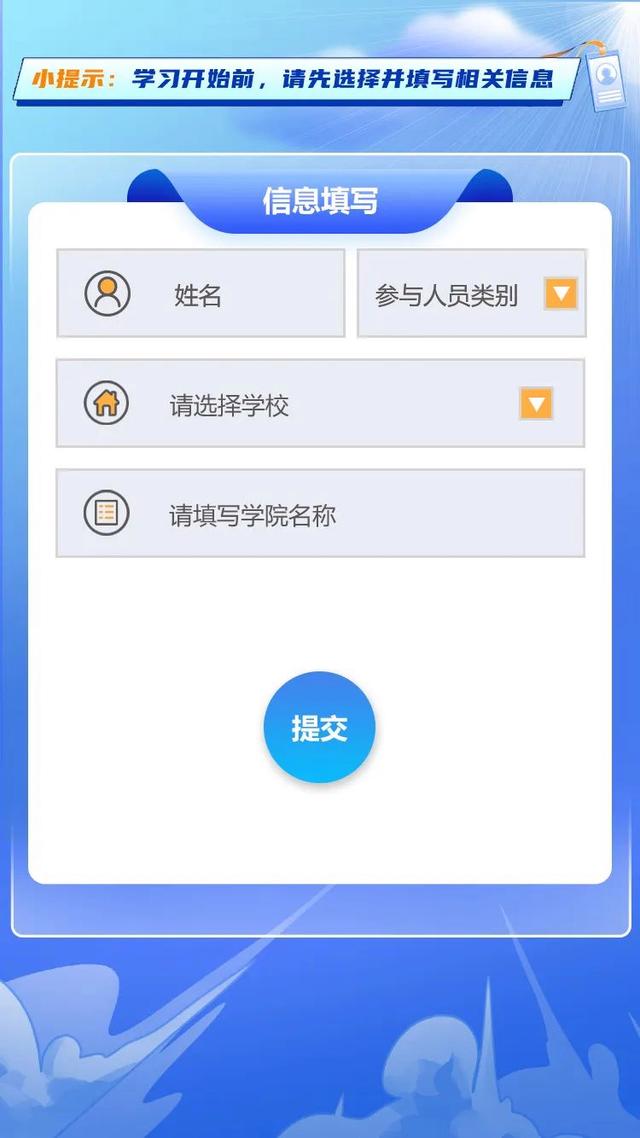This screenshot has height=1138, width=640.
Task: Expand the 参与人员类别 dropdown
Action: [x=471, y=295]
